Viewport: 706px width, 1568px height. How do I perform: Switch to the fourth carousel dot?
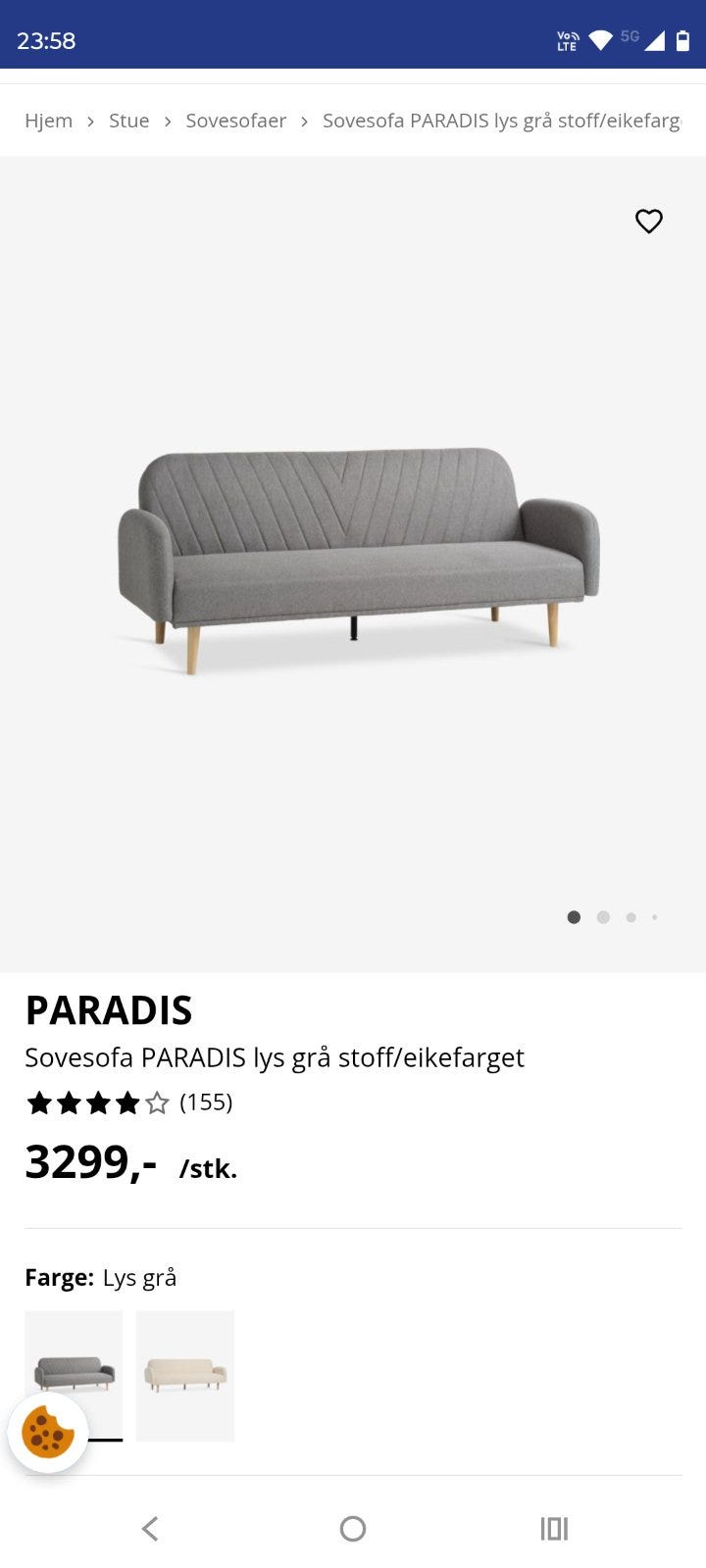point(654,917)
